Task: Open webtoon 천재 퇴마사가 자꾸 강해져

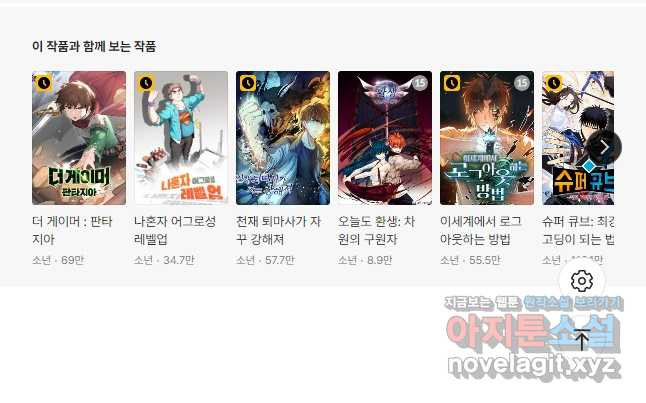Action: click(283, 138)
